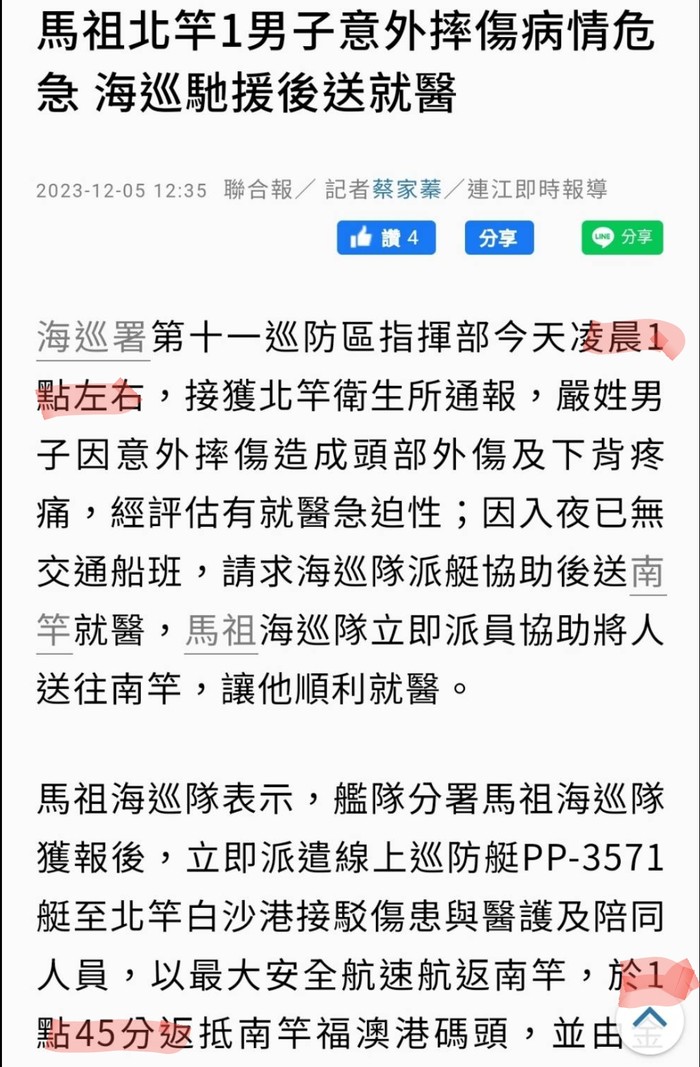The height and width of the screenshot is (1067, 700).
Task: Share article via the blue 分享 button
Action: coord(498,238)
